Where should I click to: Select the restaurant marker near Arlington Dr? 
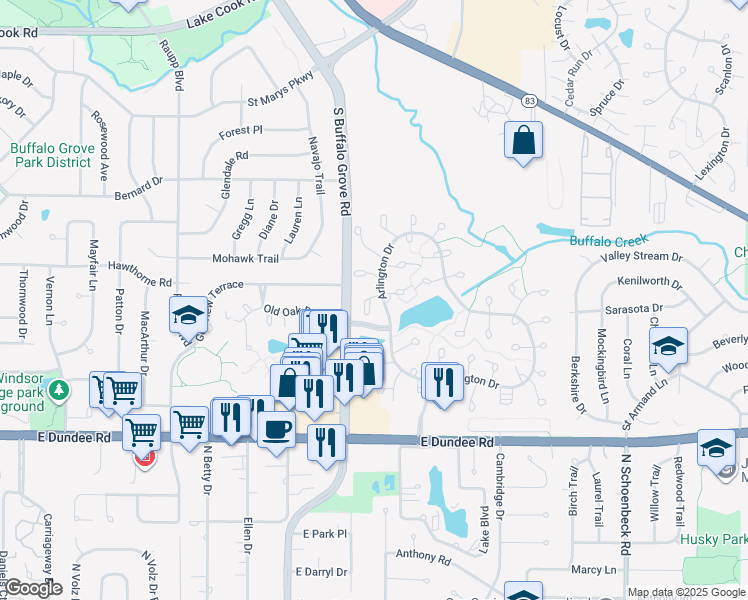click(x=441, y=382)
